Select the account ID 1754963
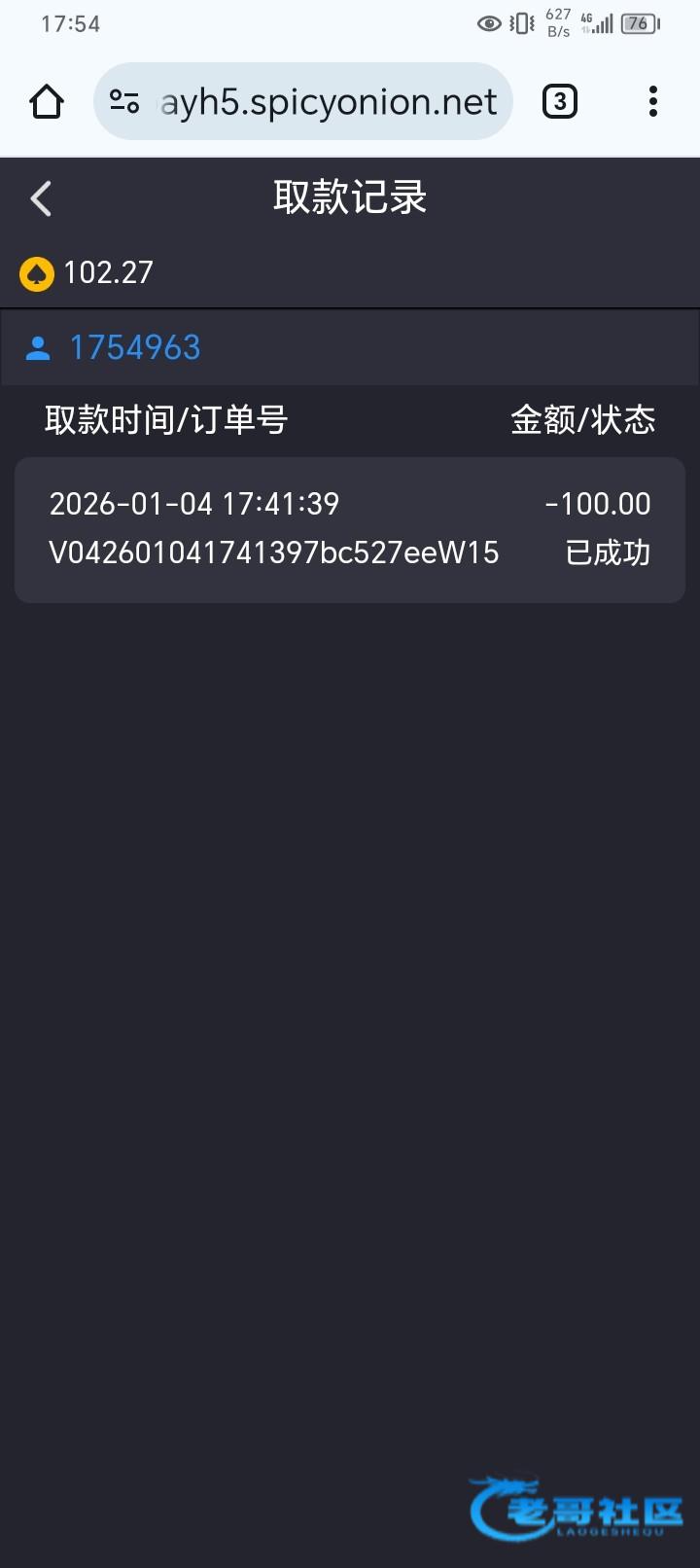This screenshot has height=1568, width=700. pos(134,347)
